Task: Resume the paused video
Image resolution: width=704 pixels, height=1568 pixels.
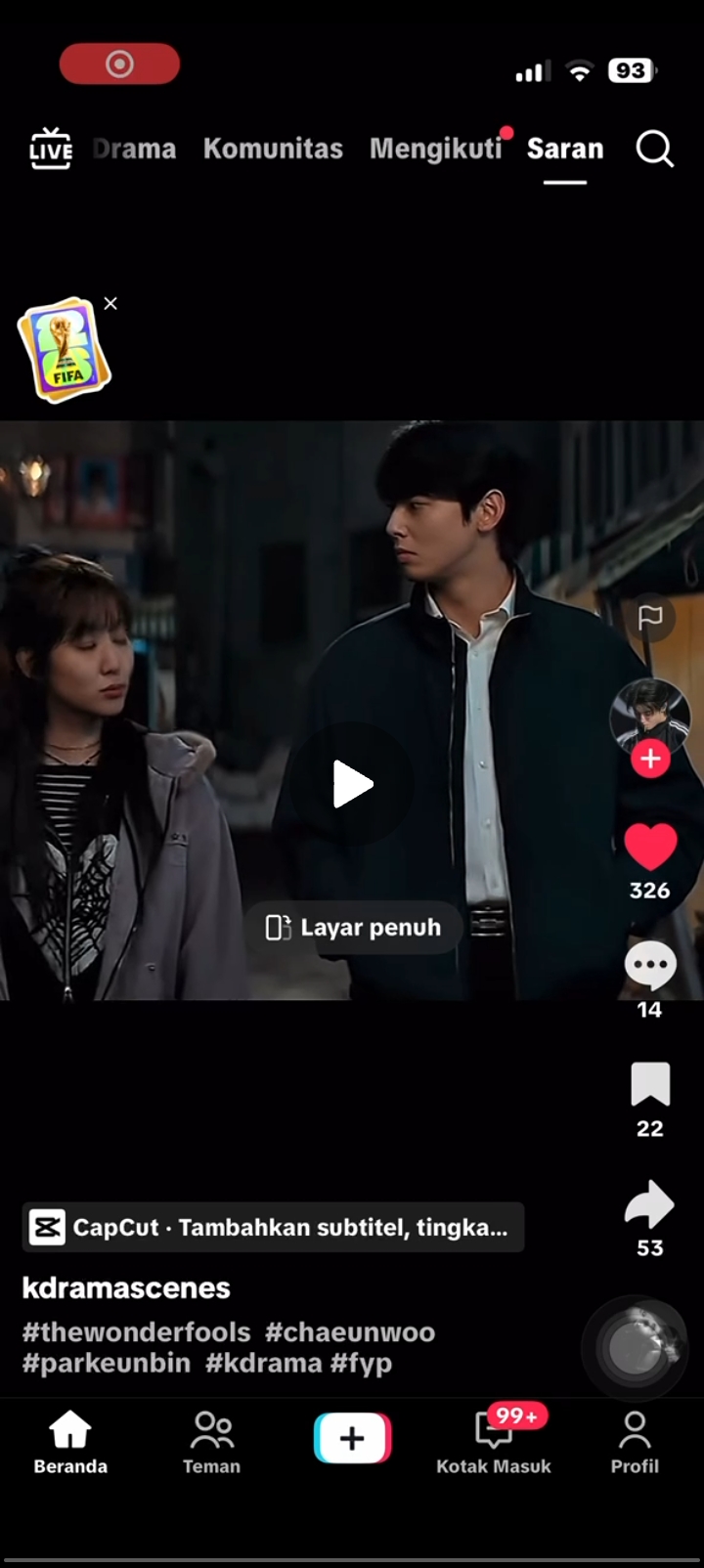Action: tap(352, 784)
